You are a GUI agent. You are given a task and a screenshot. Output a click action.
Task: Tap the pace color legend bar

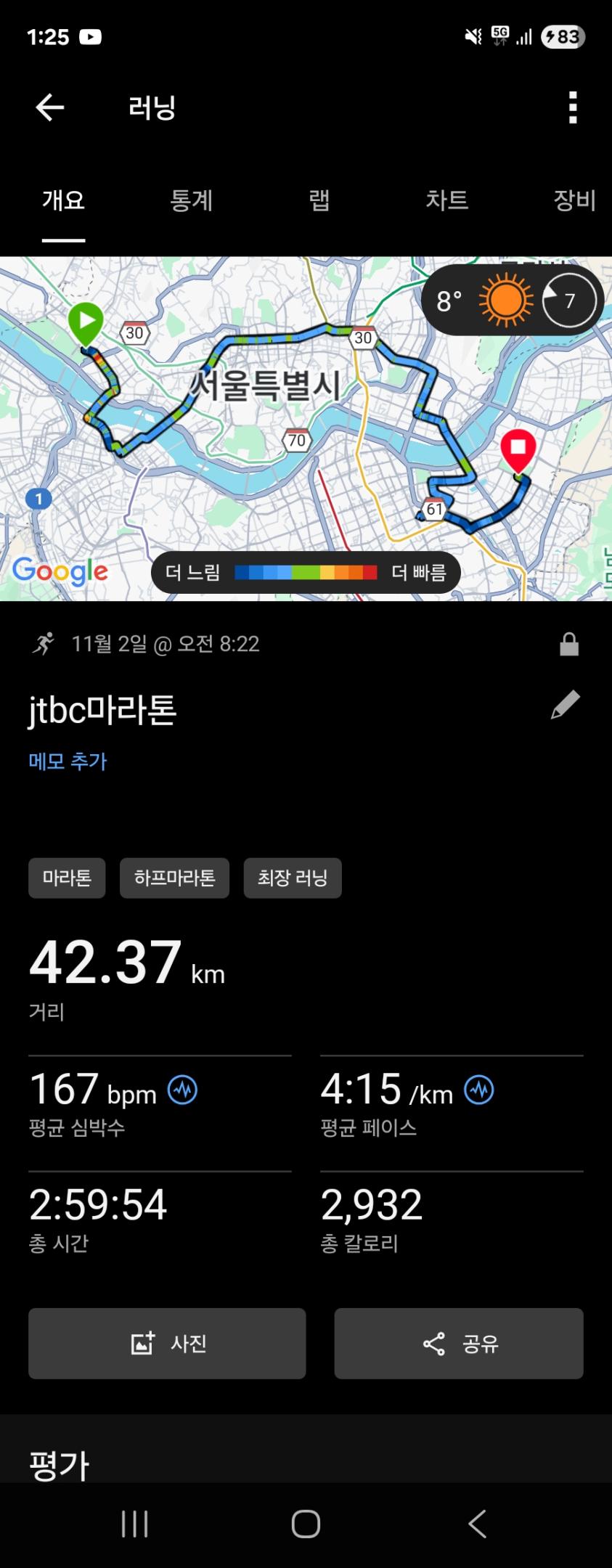click(x=305, y=573)
